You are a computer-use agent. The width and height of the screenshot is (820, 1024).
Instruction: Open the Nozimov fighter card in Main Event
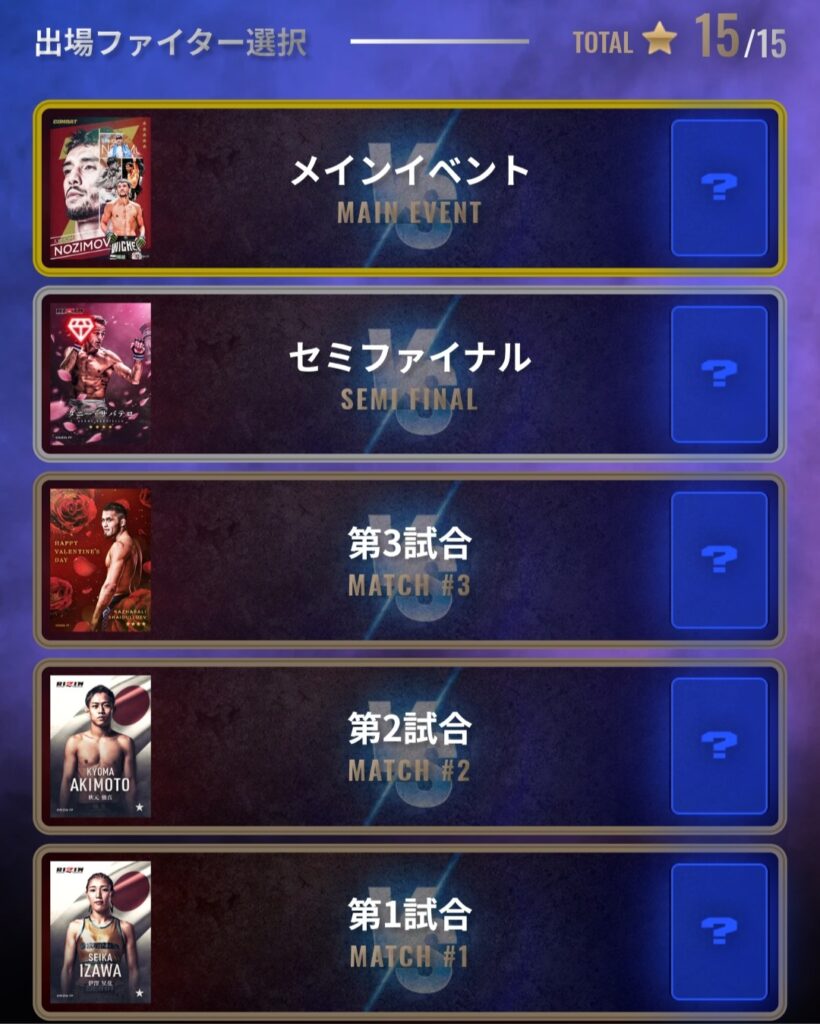[x=100, y=188]
